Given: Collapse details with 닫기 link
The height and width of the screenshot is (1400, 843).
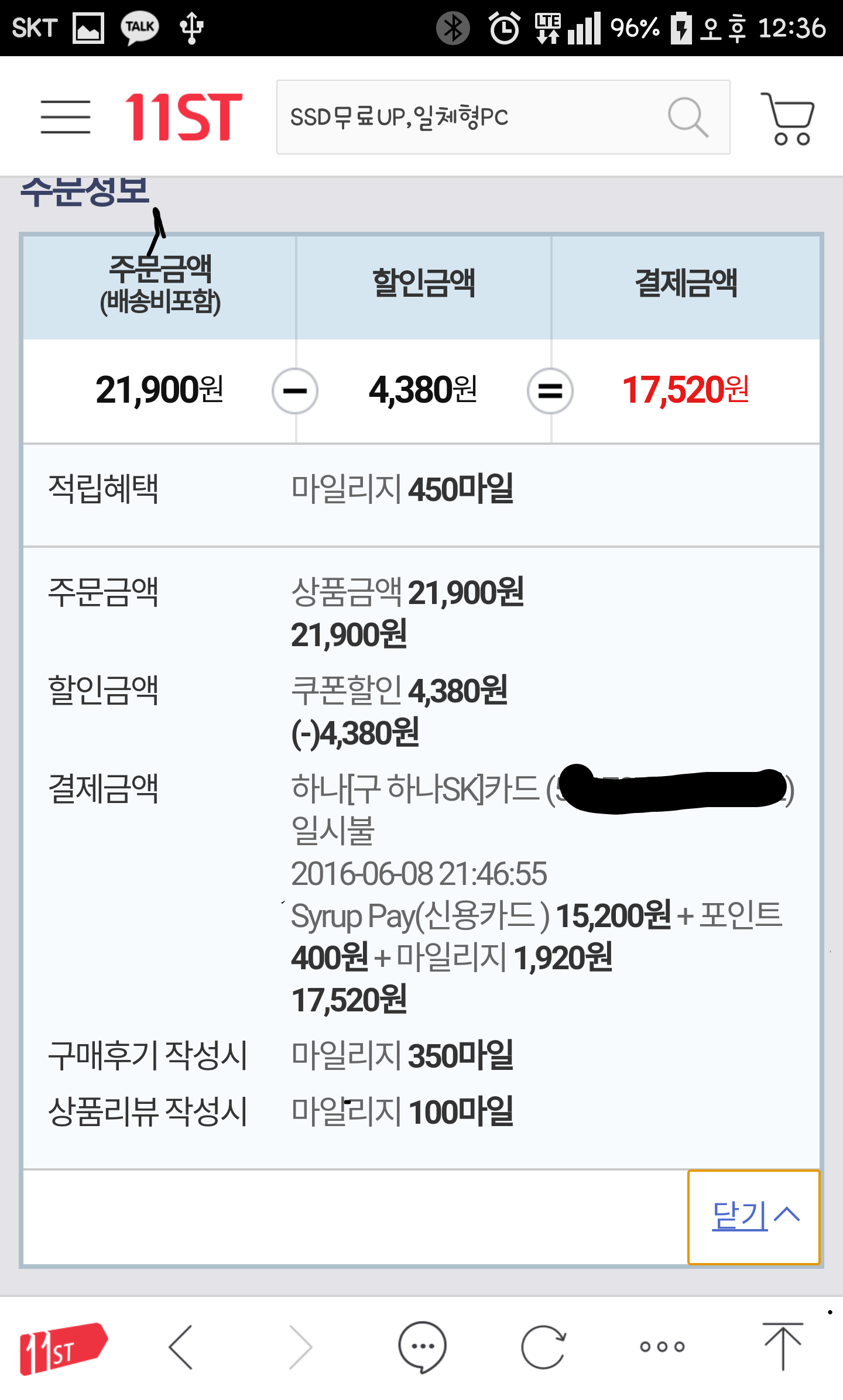Looking at the screenshot, I should click(x=754, y=1216).
